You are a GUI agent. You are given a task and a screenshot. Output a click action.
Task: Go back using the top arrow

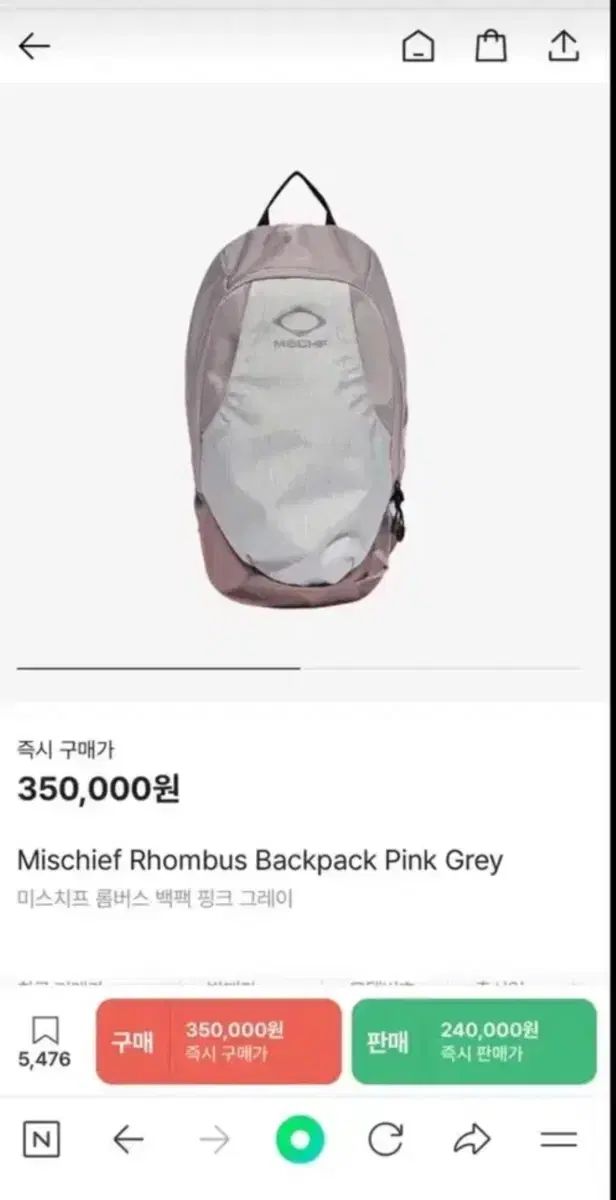tap(34, 46)
